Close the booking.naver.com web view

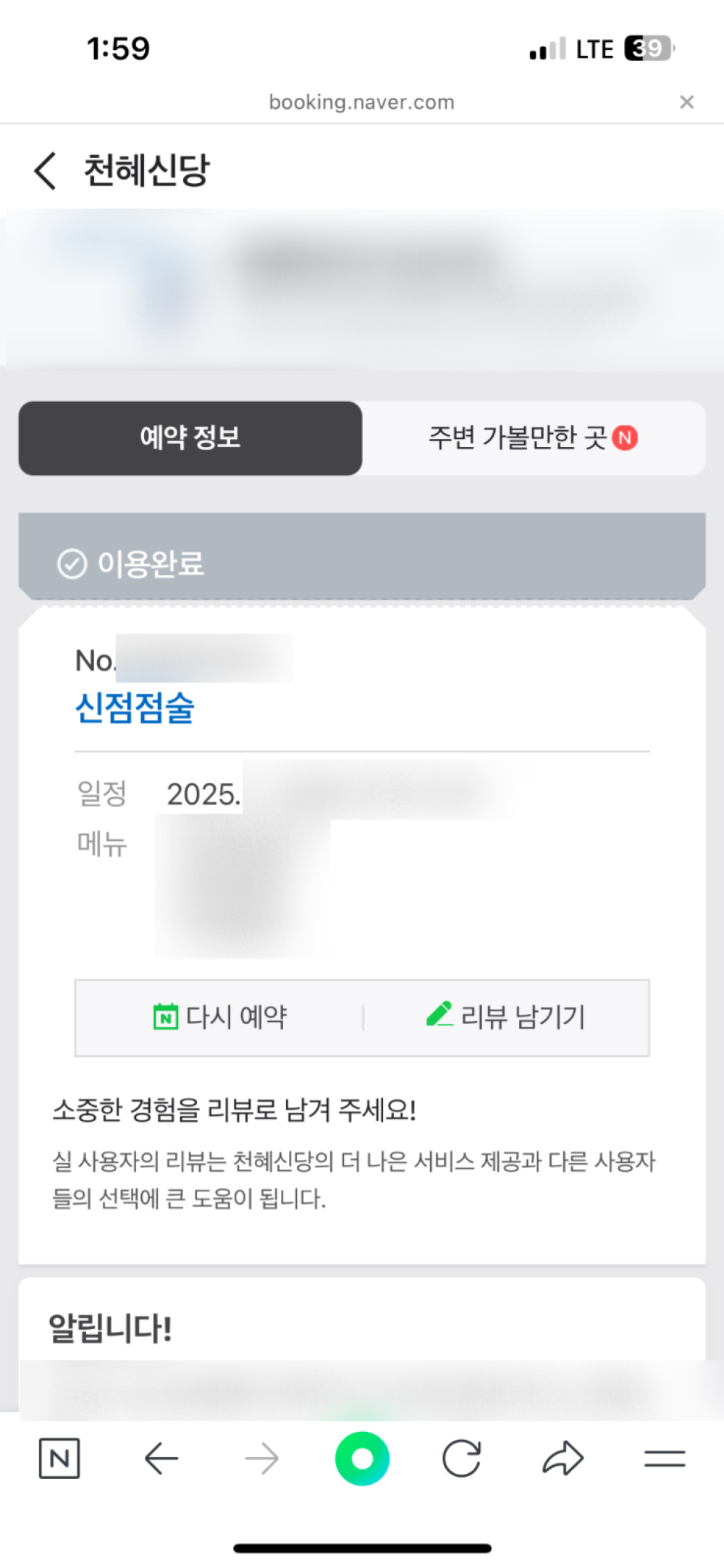point(686,102)
